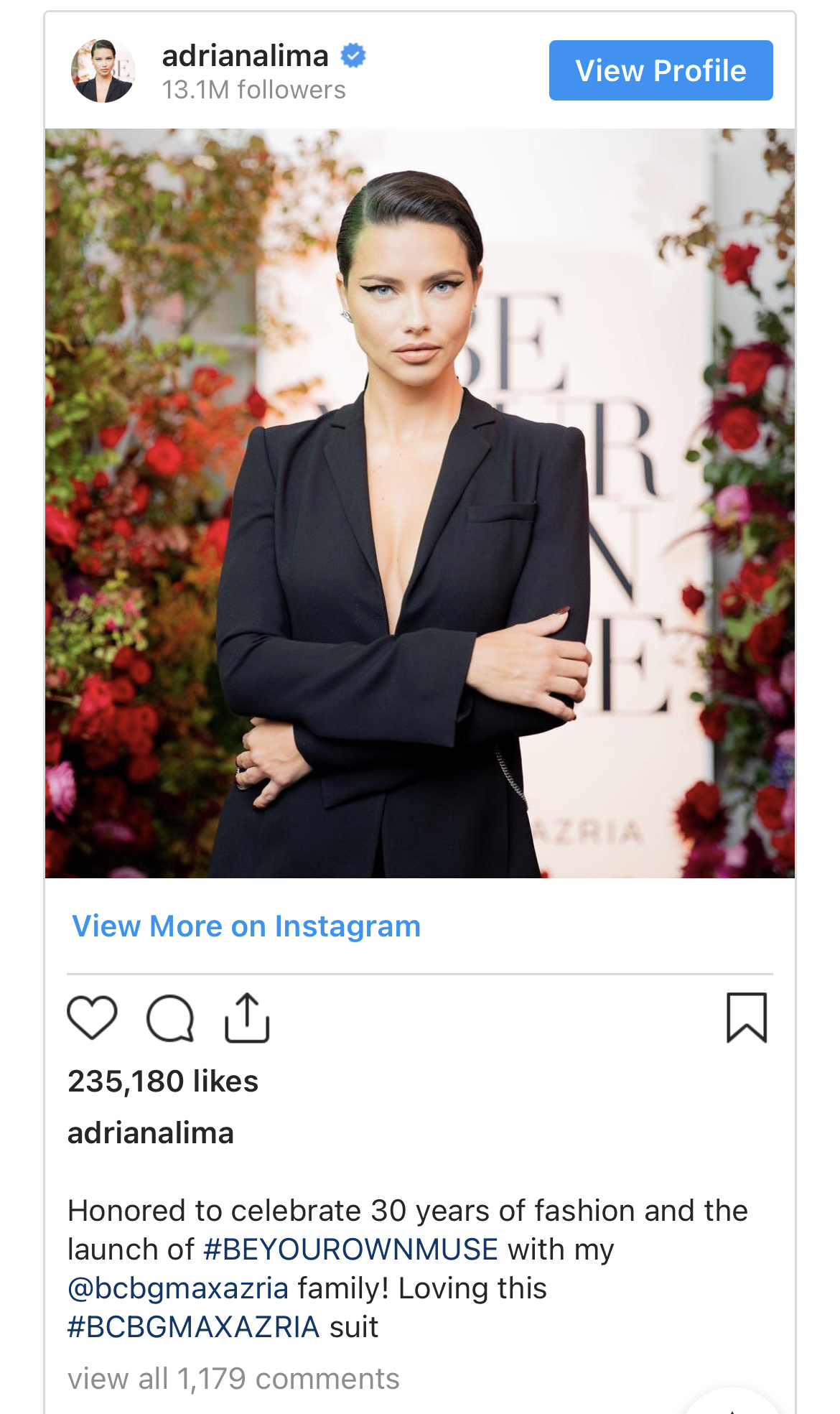Open the embedded post photo
The width and height of the screenshot is (840, 1414).
pyautogui.click(x=419, y=503)
